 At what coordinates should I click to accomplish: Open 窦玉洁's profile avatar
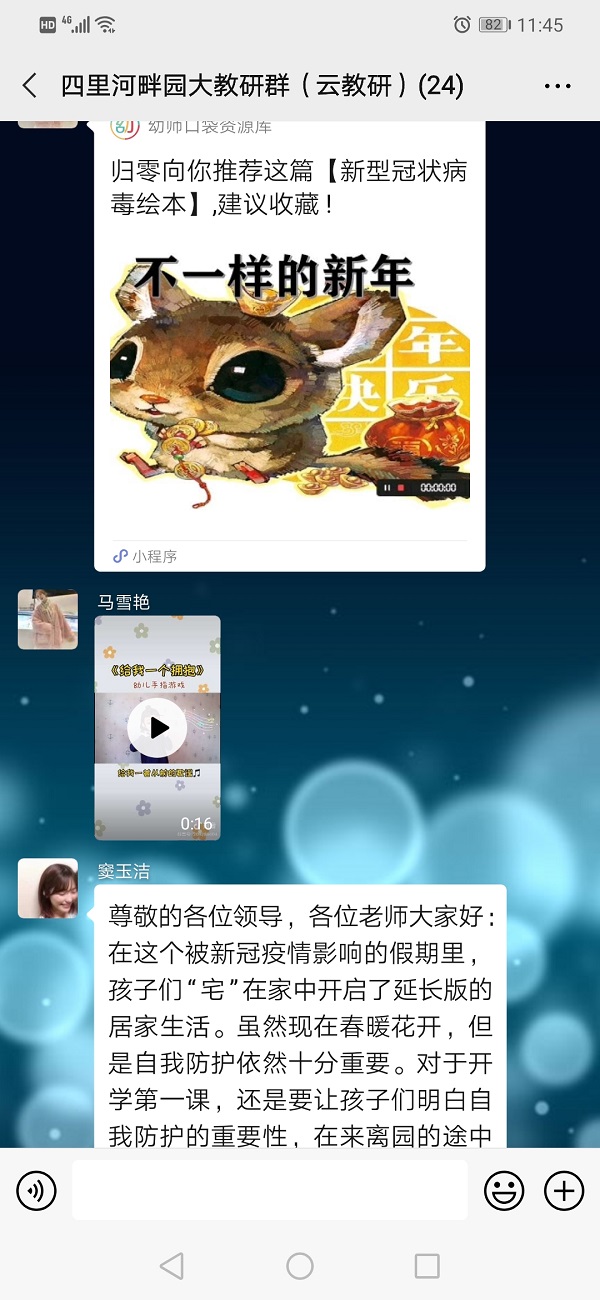pyautogui.click(x=47, y=888)
